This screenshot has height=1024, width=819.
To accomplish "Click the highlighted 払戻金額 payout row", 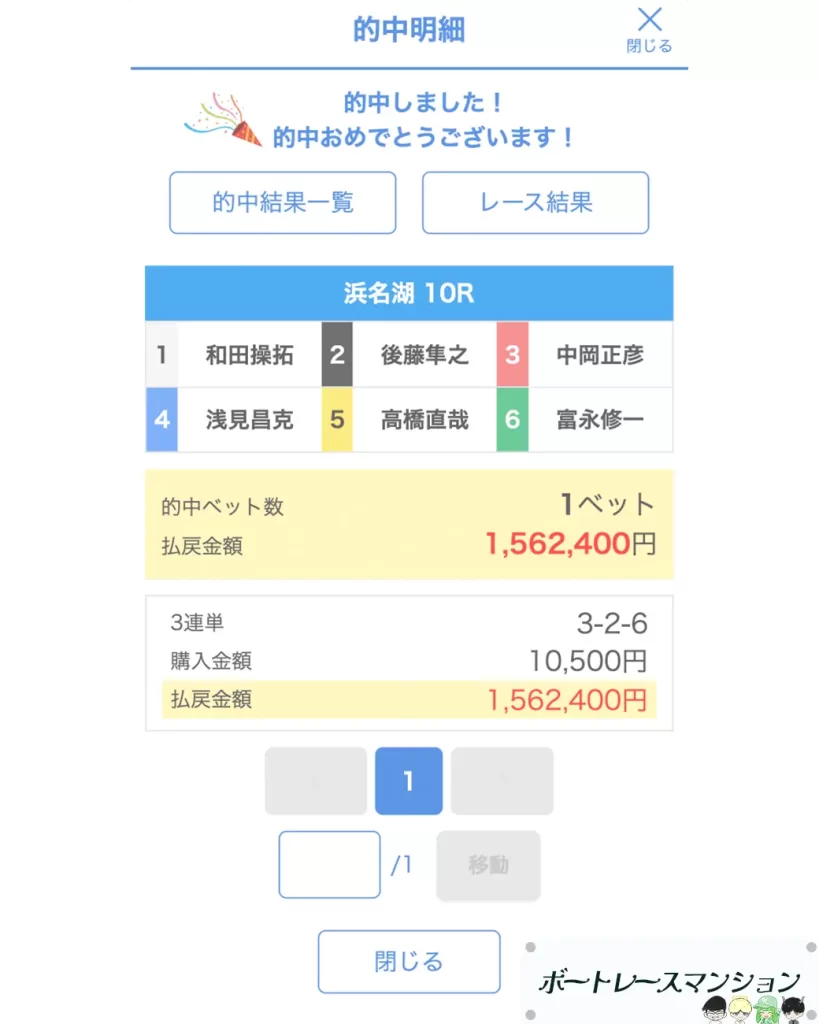I will (408, 700).
